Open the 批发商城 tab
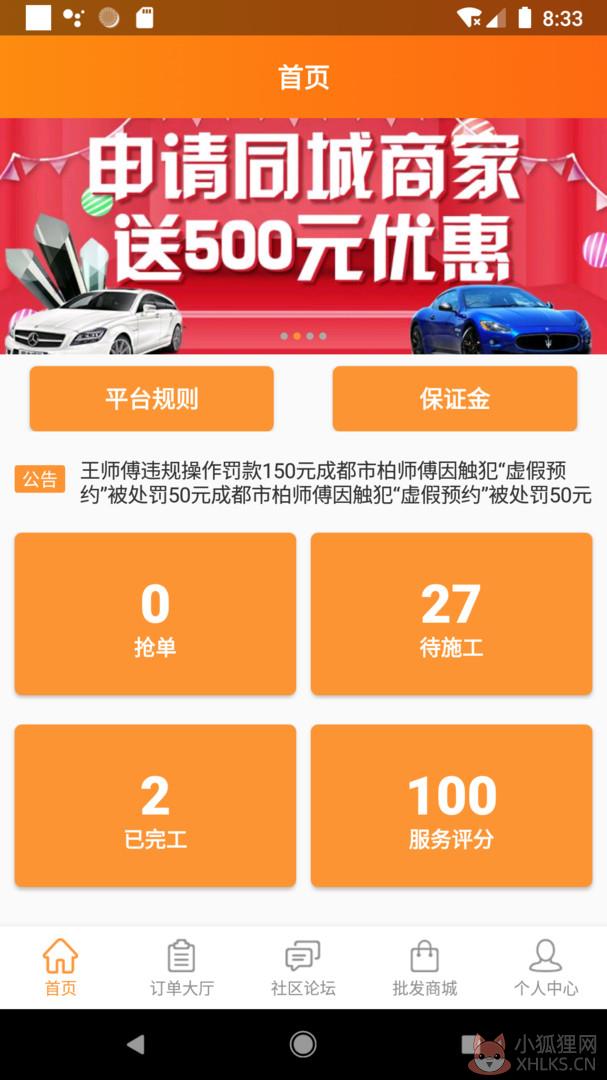This screenshot has width=607, height=1080. pos(424,968)
